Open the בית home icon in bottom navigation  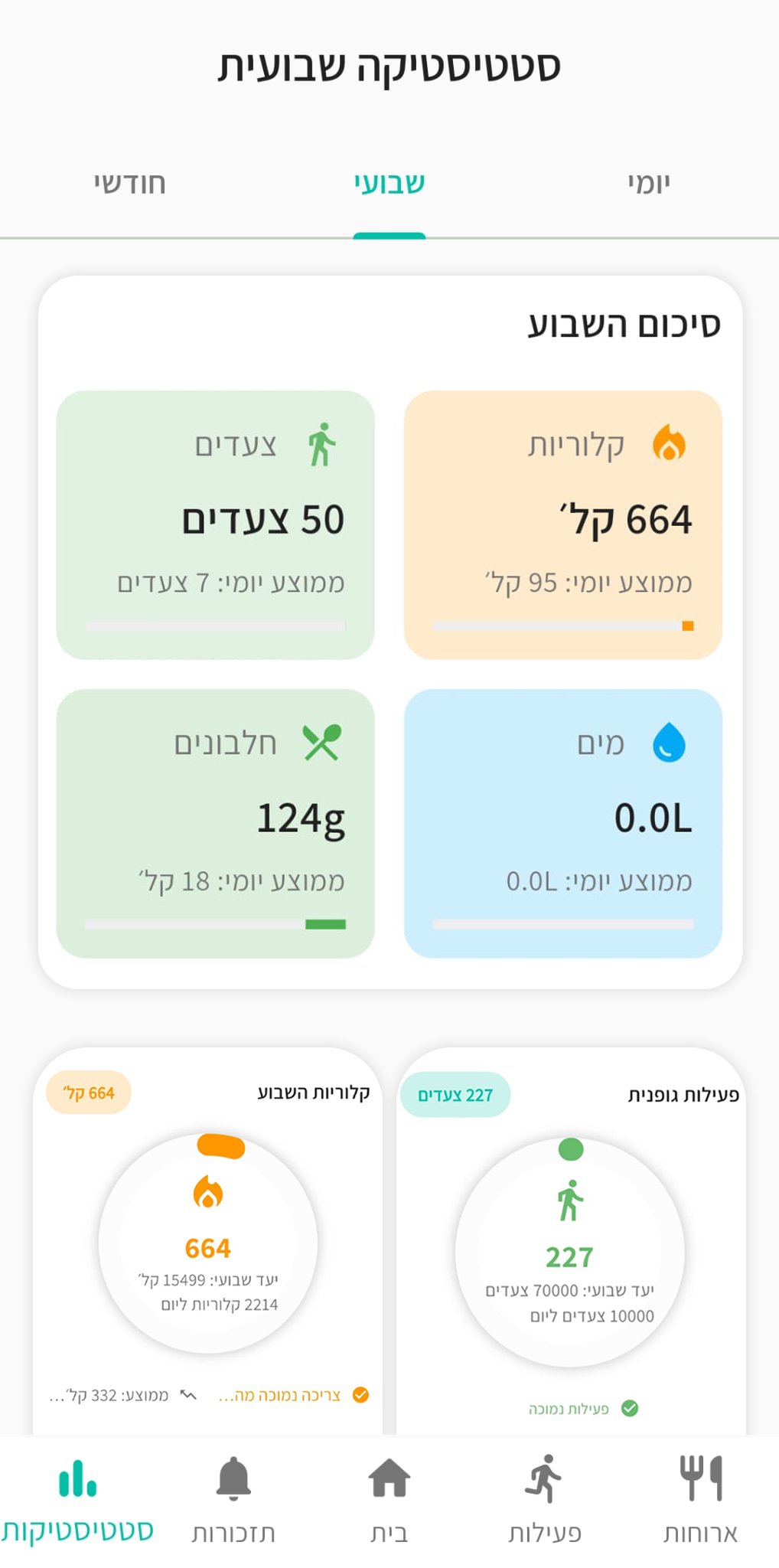pyautogui.click(x=389, y=1485)
